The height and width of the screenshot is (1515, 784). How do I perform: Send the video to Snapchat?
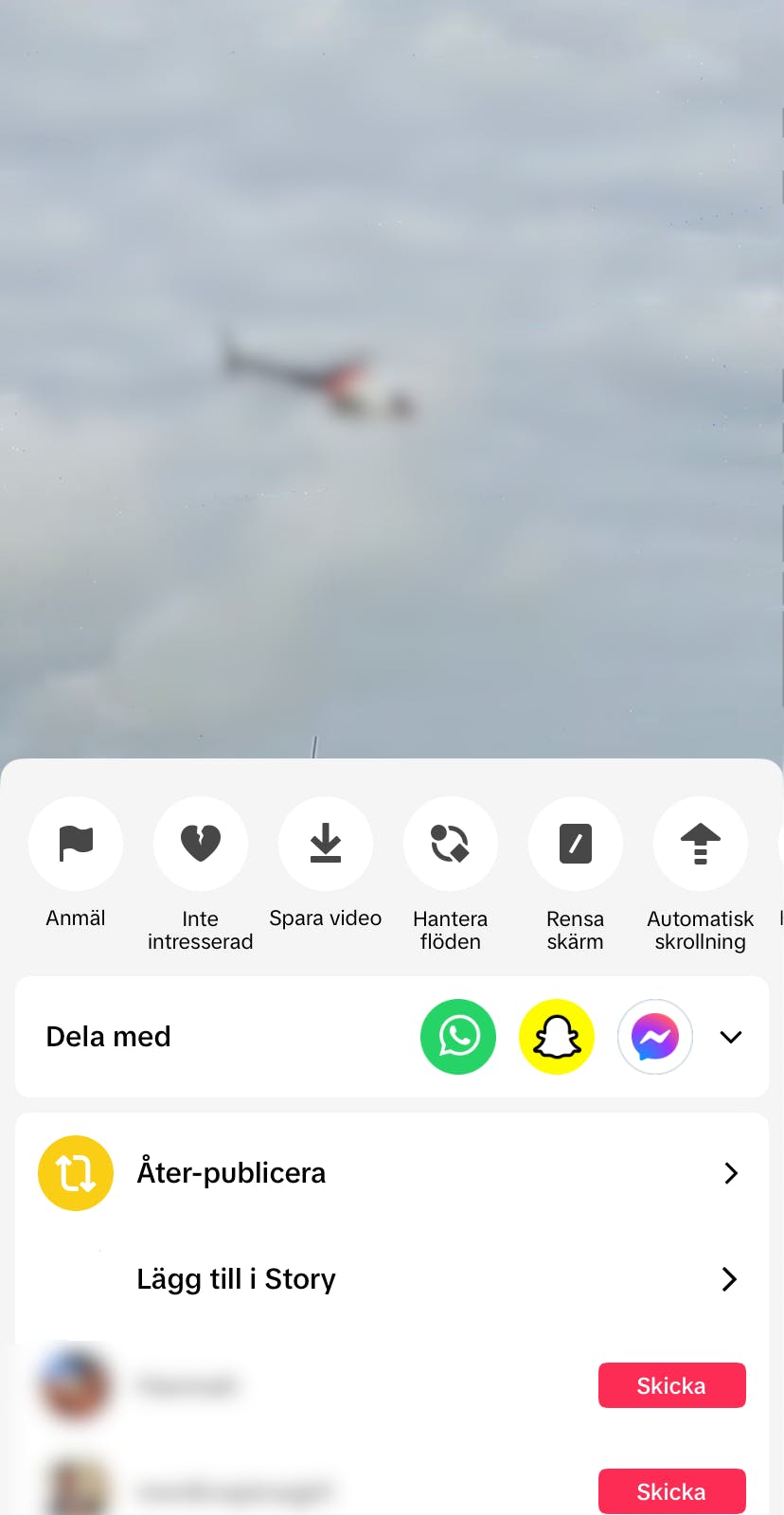pos(557,1037)
